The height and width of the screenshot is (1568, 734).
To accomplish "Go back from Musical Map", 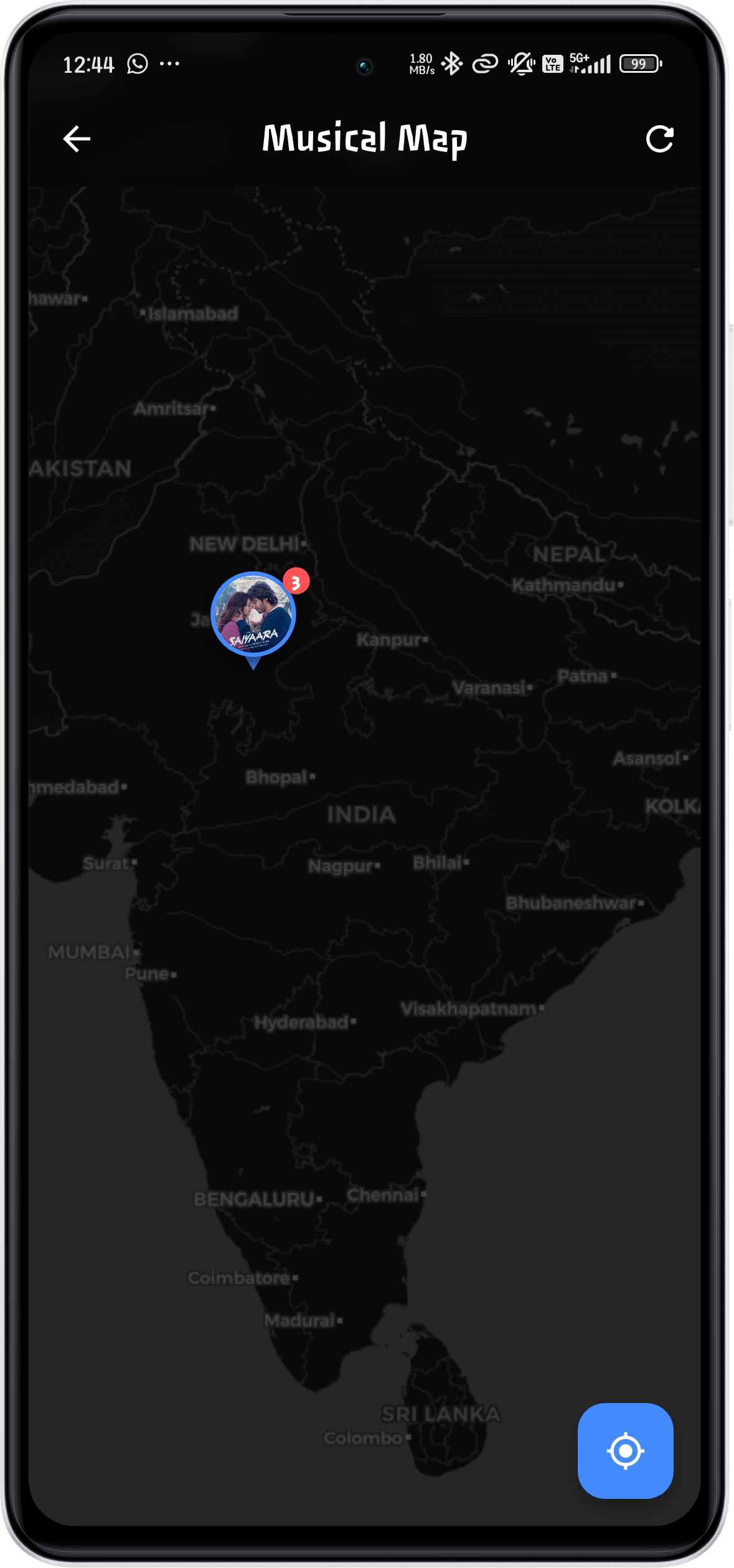I will tap(77, 138).
